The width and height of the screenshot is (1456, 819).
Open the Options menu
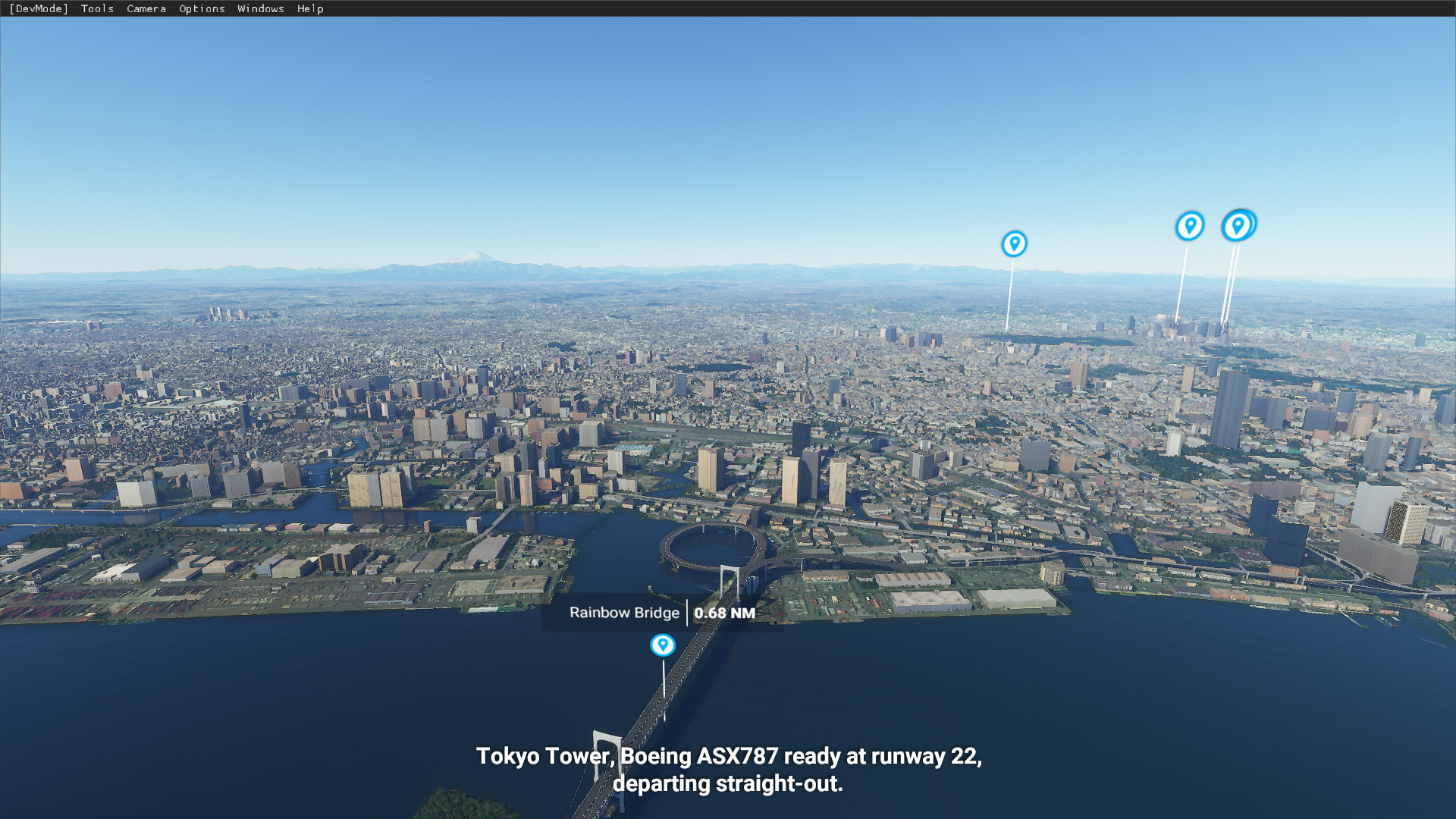coord(202,8)
